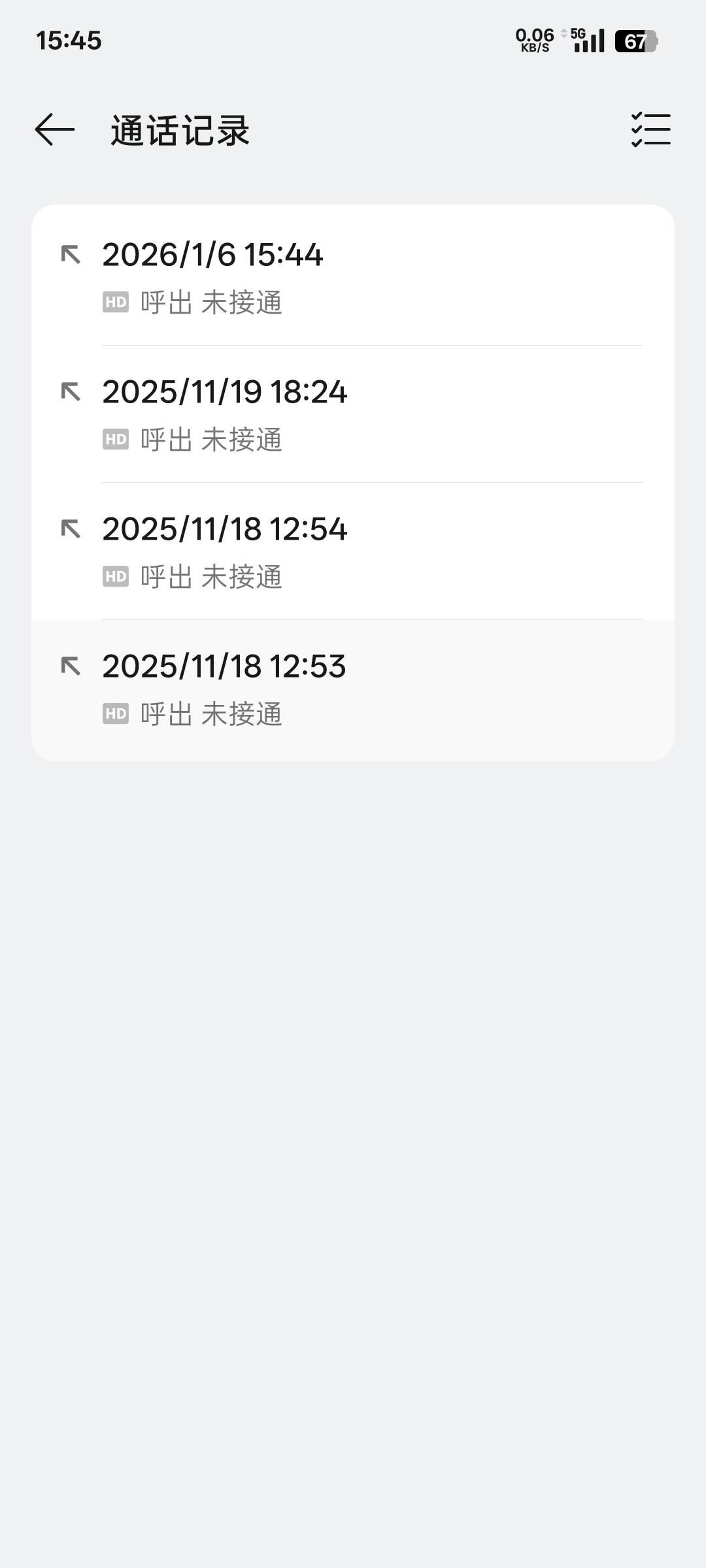Select the call record from 2026/1/6 15:44
Viewport: 706px width, 1568px height.
tap(353, 277)
